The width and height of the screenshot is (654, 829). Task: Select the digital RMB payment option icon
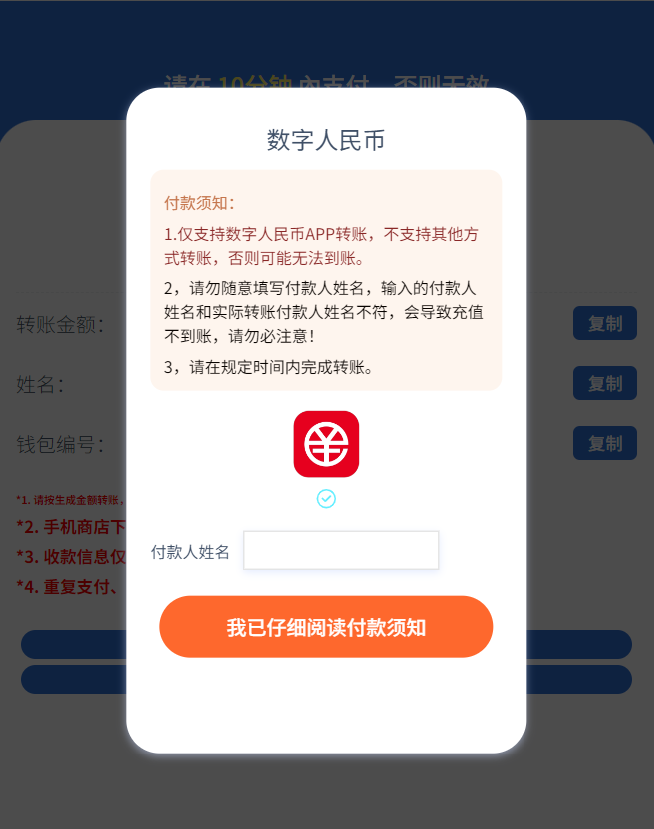tap(326, 444)
